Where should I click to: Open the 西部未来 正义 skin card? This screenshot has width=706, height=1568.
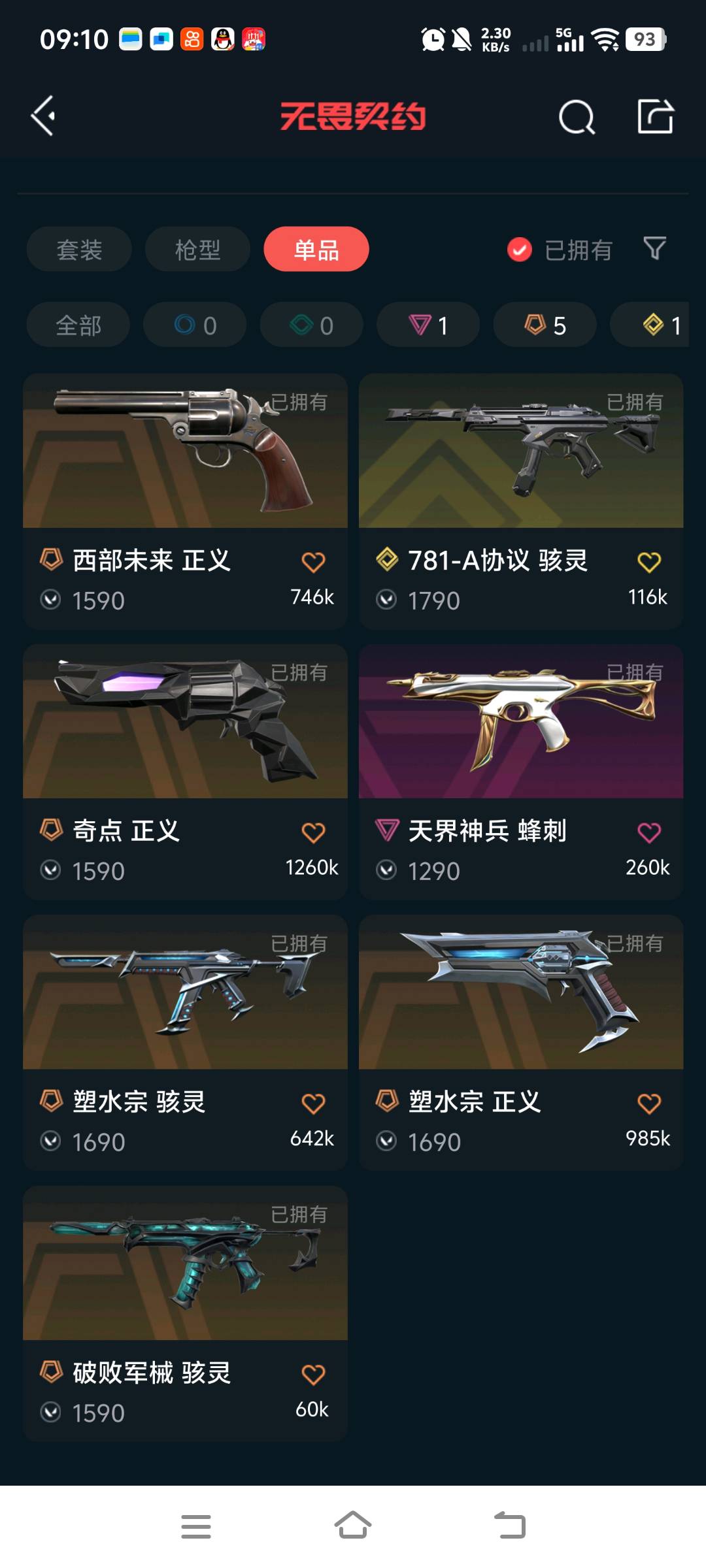(x=185, y=452)
